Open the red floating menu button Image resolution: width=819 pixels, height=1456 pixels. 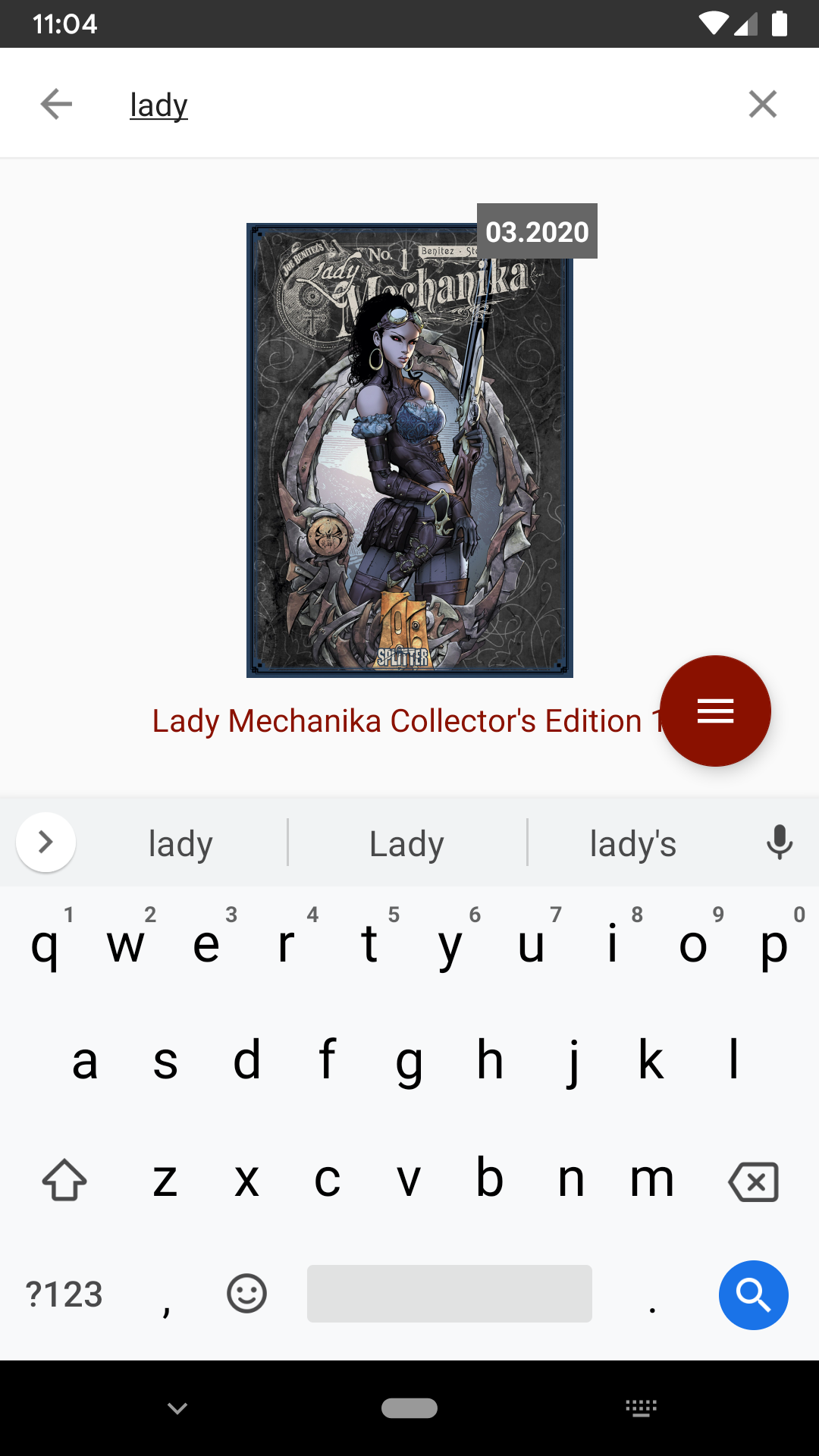click(715, 711)
